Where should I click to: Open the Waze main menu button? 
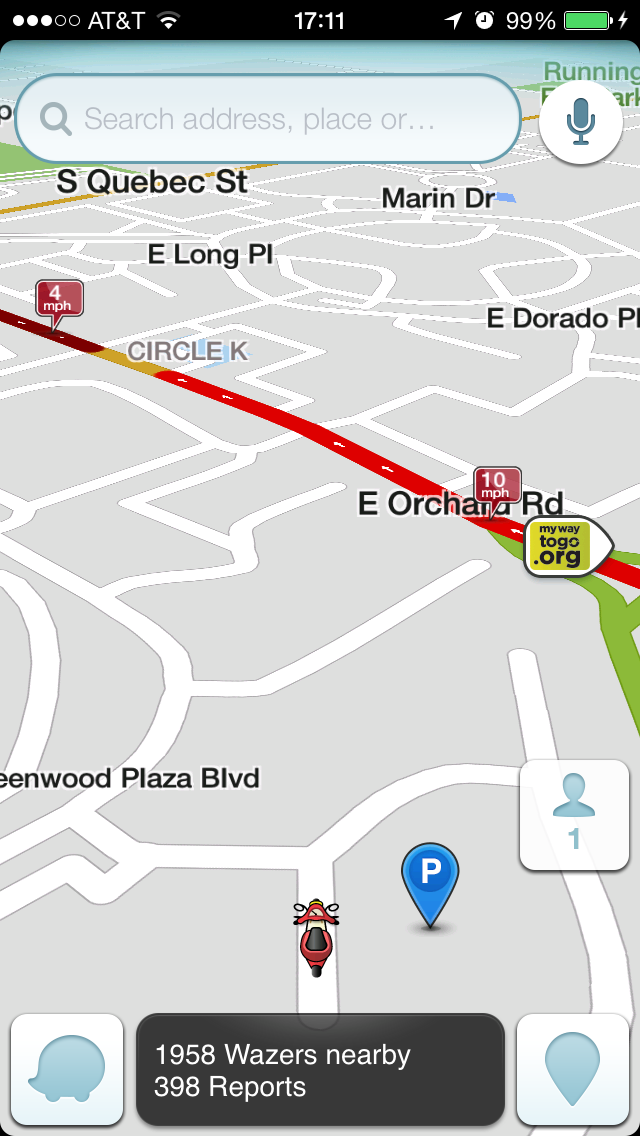(x=67, y=1069)
